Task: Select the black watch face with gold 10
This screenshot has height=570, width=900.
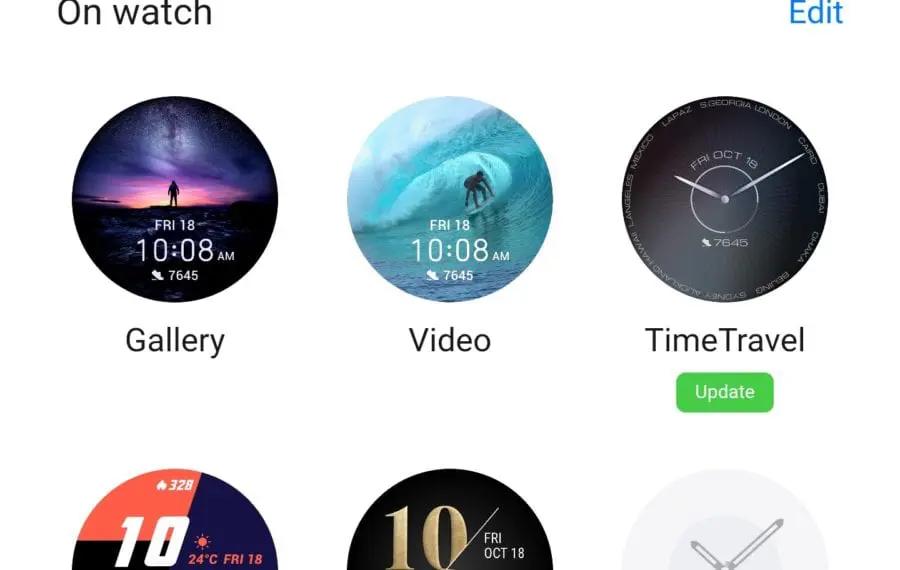Action: [450, 525]
